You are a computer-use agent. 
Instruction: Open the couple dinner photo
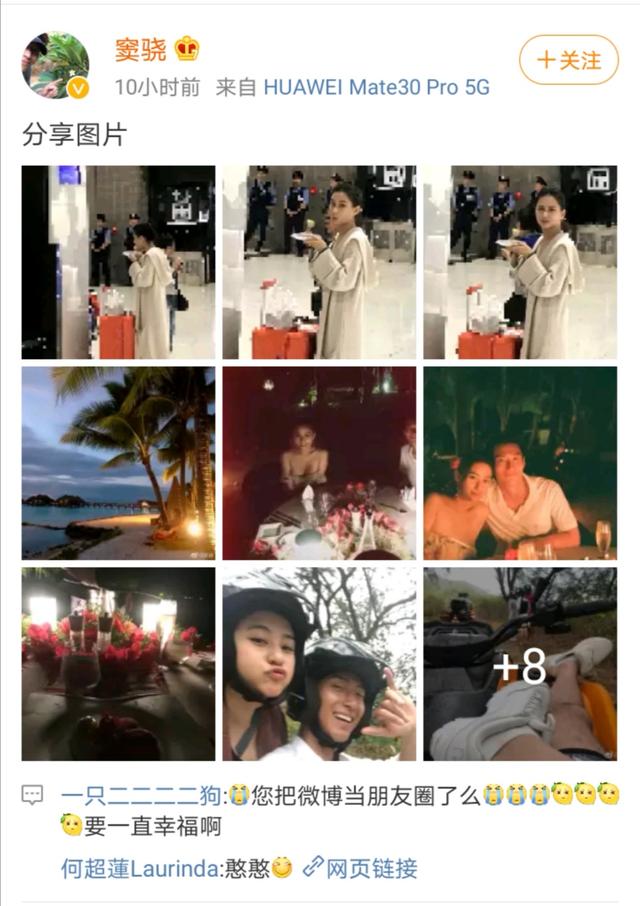point(520,463)
